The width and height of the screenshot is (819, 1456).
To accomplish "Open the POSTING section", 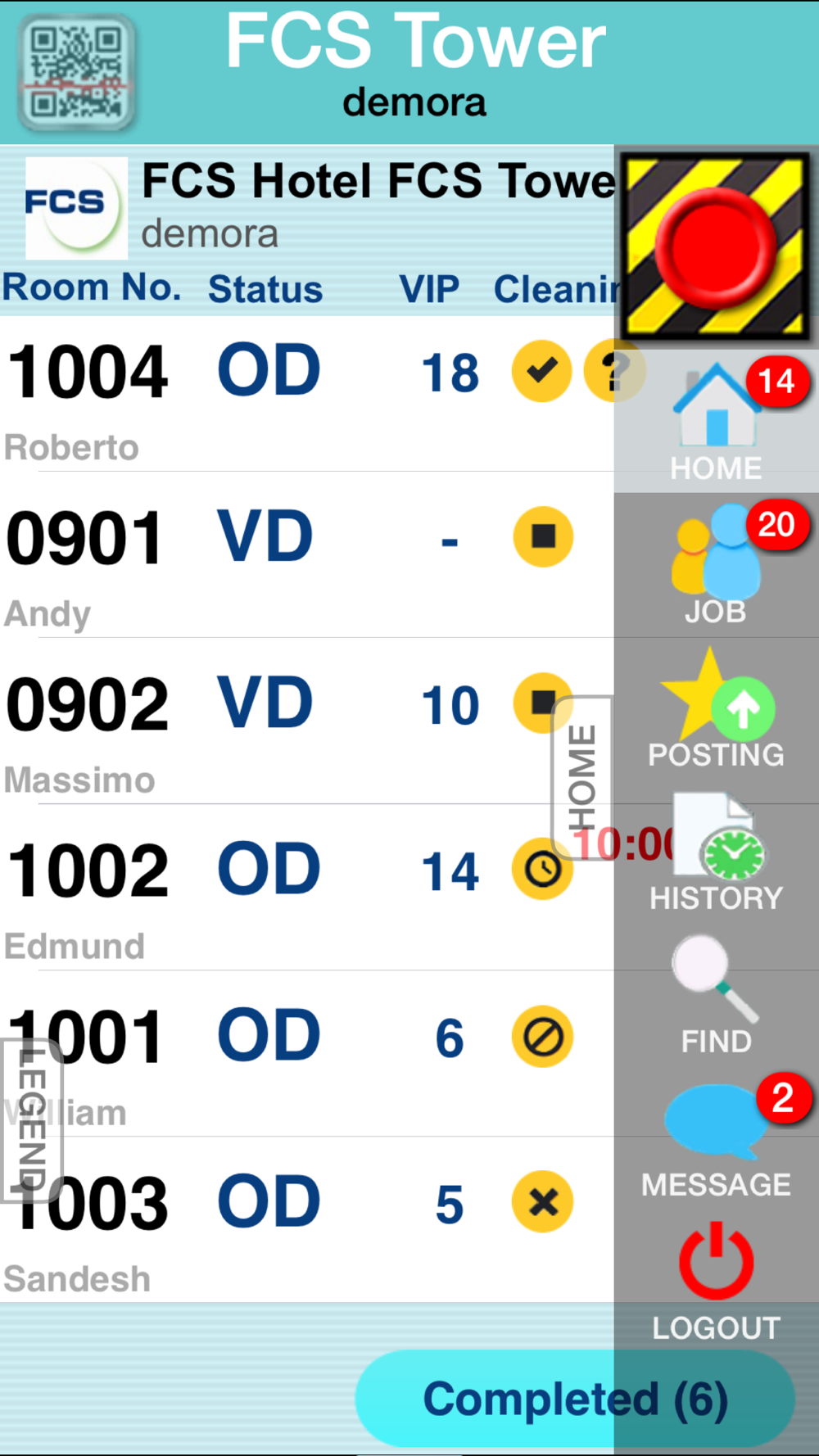I will point(716,709).
